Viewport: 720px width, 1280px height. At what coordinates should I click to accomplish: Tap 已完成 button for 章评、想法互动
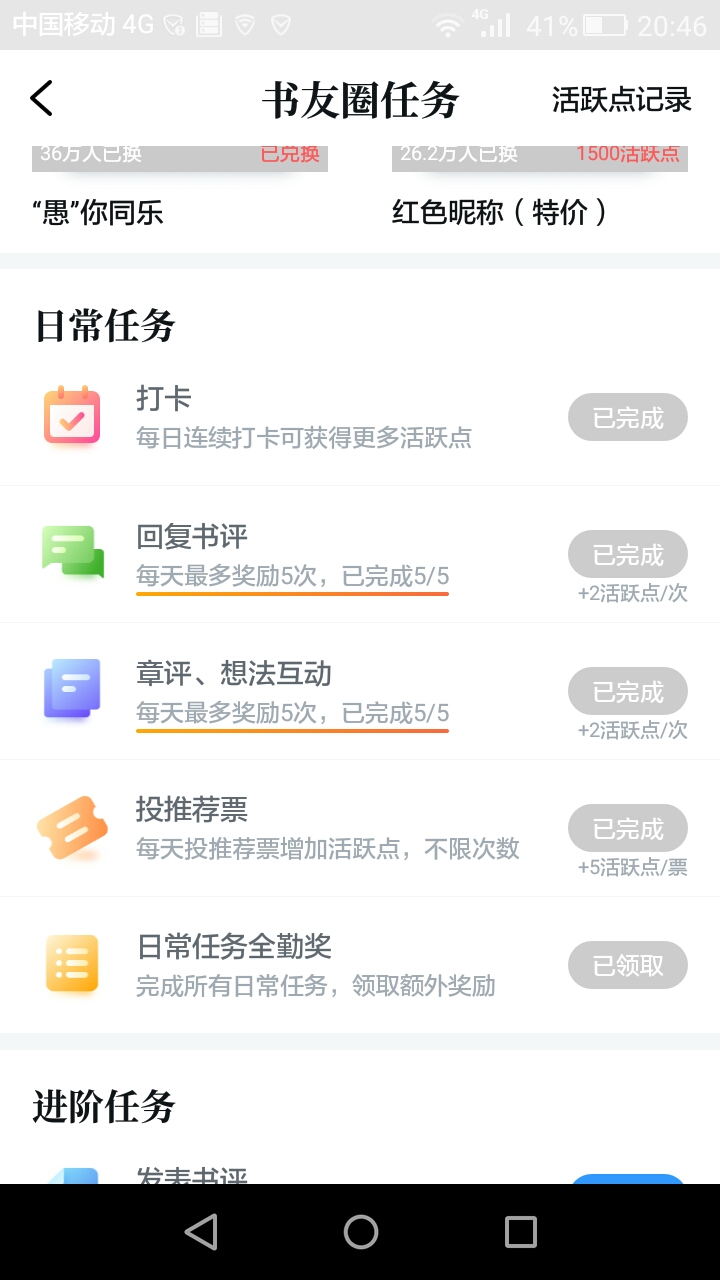pyautogui.click(x=628, y=692)
